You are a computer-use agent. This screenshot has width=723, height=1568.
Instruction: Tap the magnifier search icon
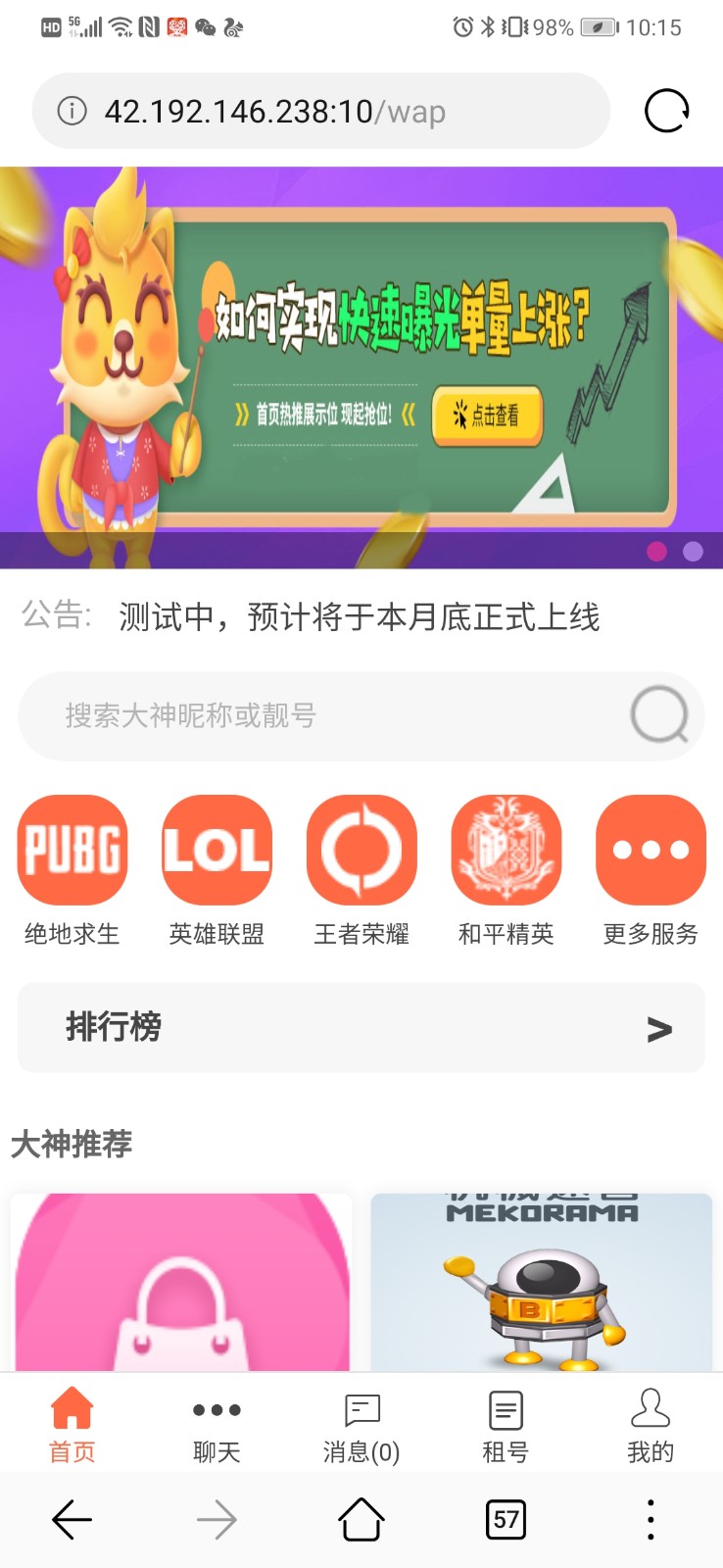pos(659,715)
